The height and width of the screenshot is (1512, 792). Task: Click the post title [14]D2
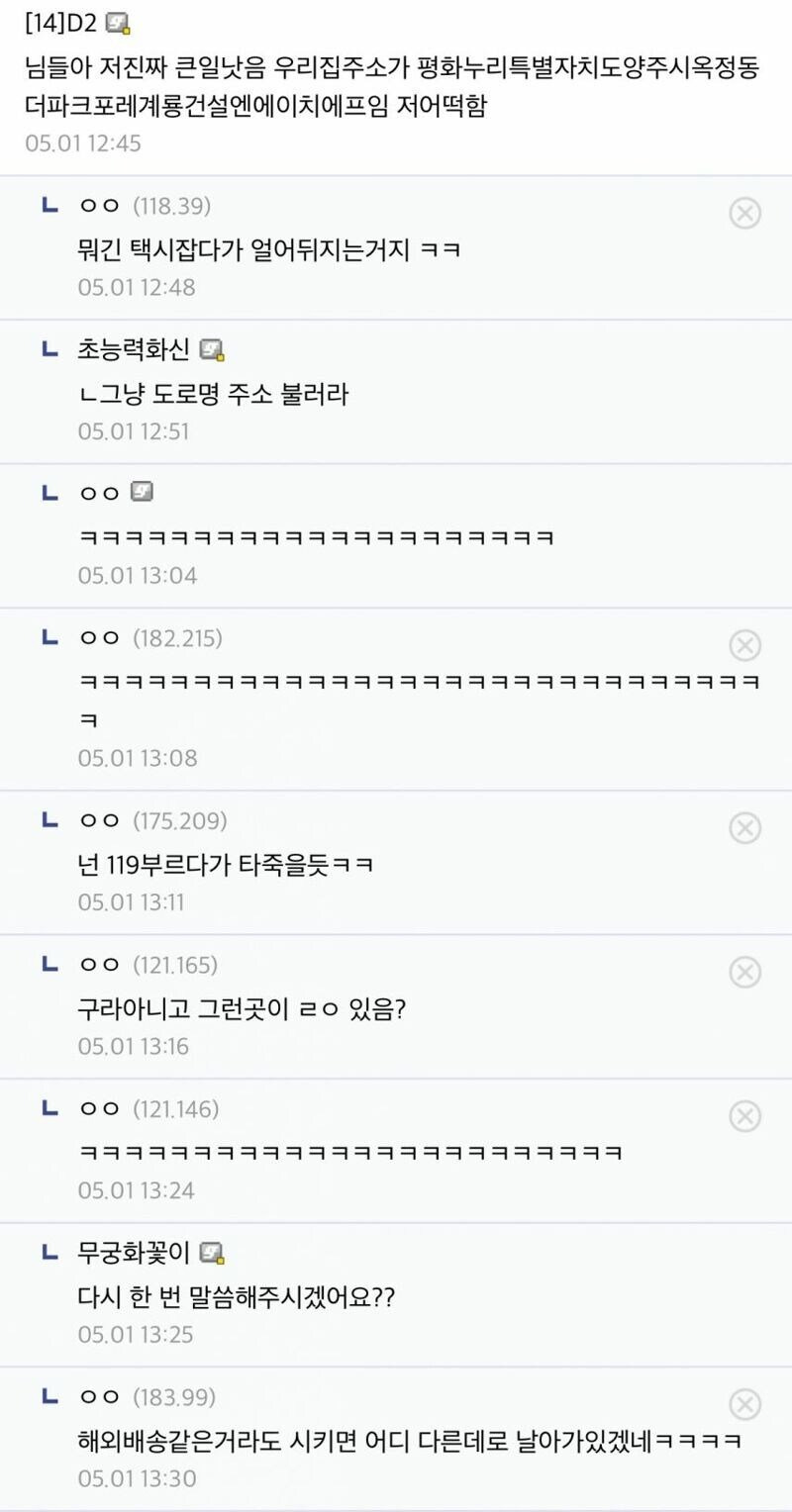click(59, 21)
